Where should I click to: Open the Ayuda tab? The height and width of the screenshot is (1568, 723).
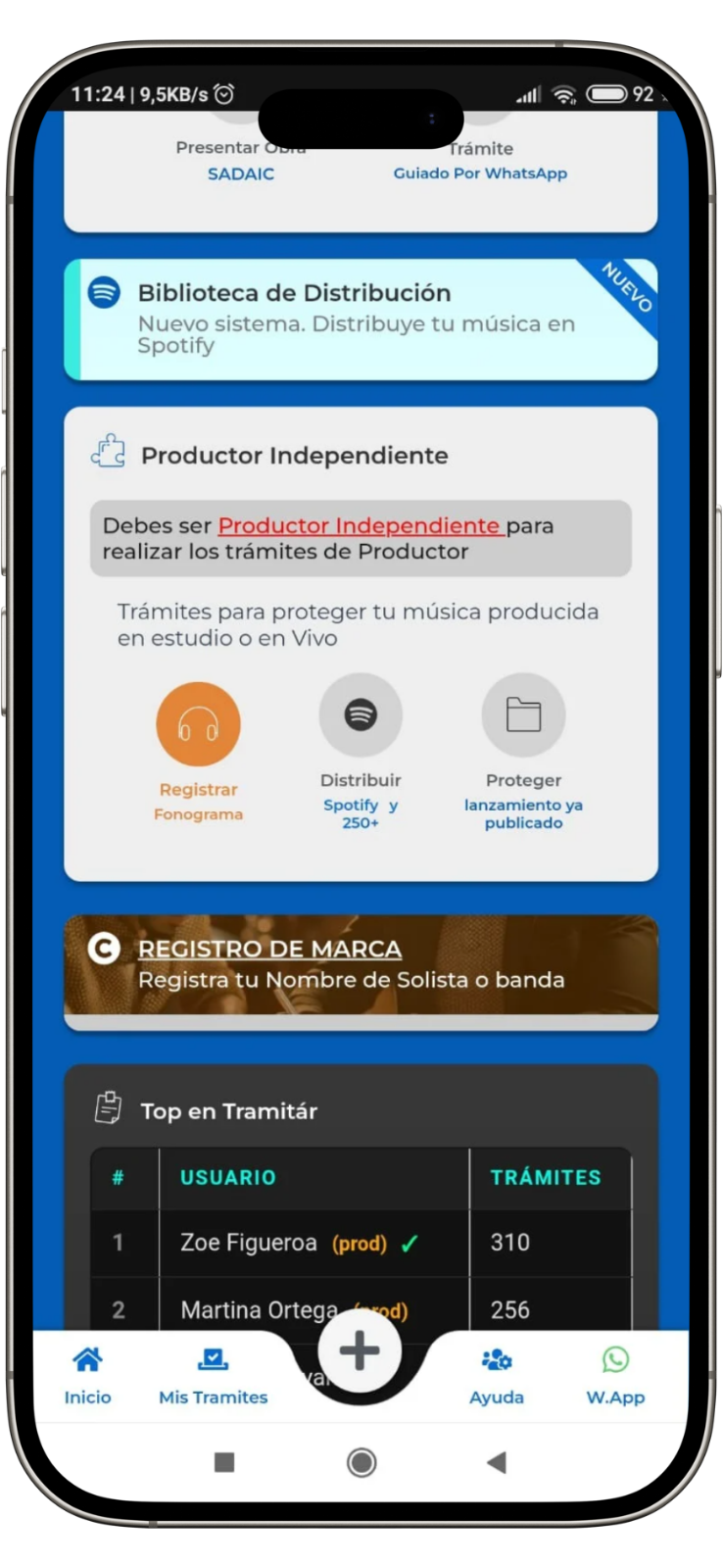point(496,1375)
